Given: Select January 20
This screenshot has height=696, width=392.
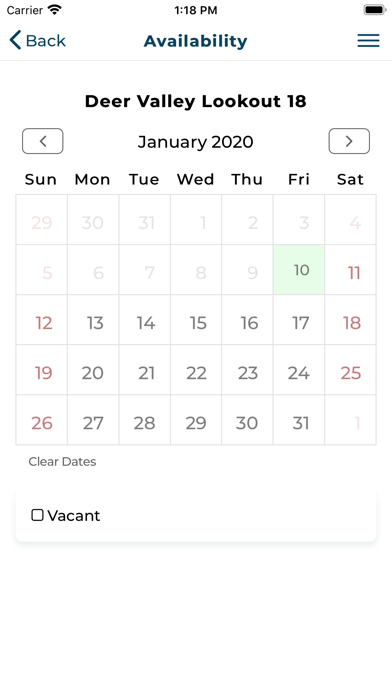Looking at the screenshot, I should pos(93,370).
